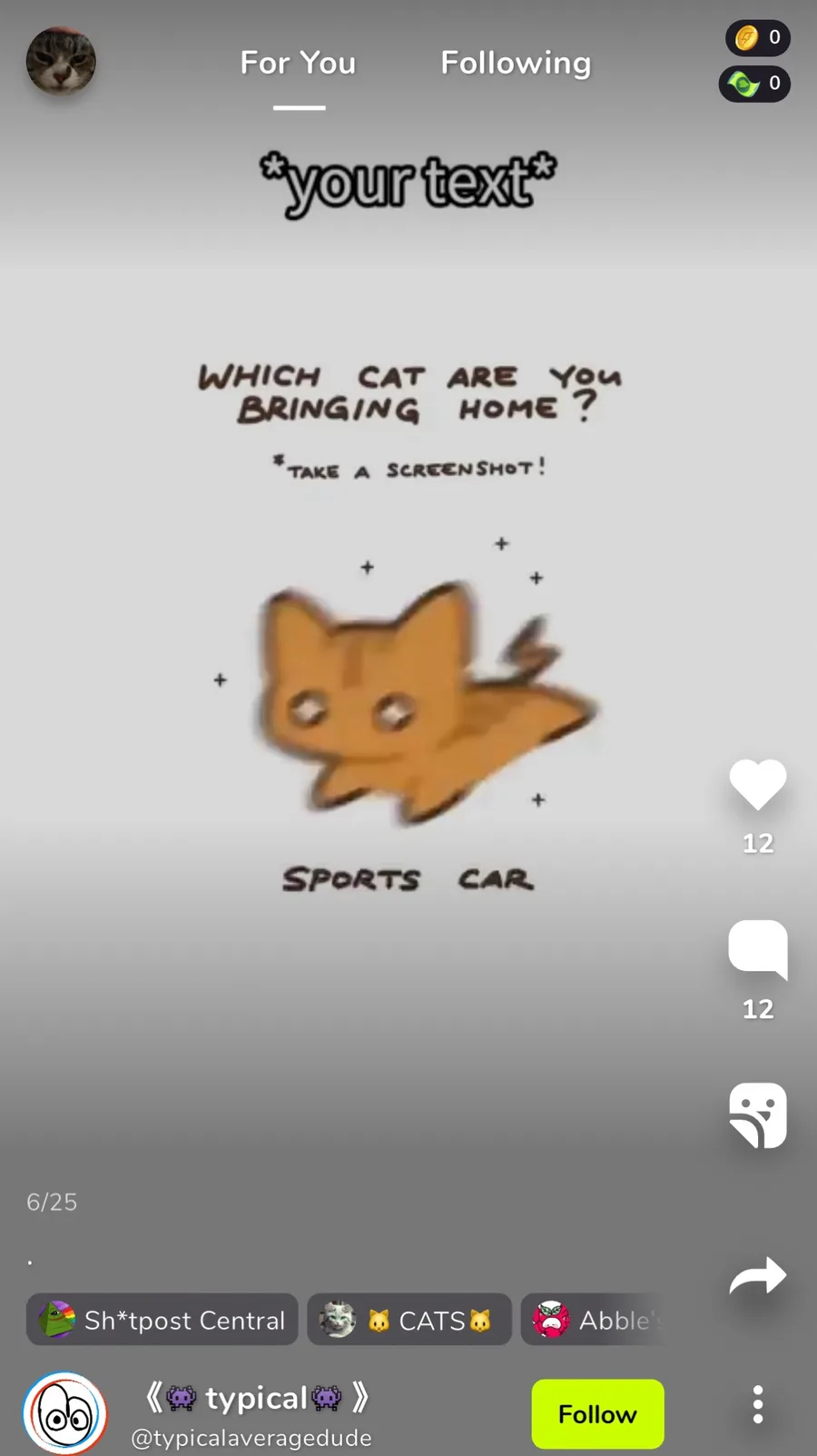
Task: Follow typicalaveragedude
Action: (597, 1414)
